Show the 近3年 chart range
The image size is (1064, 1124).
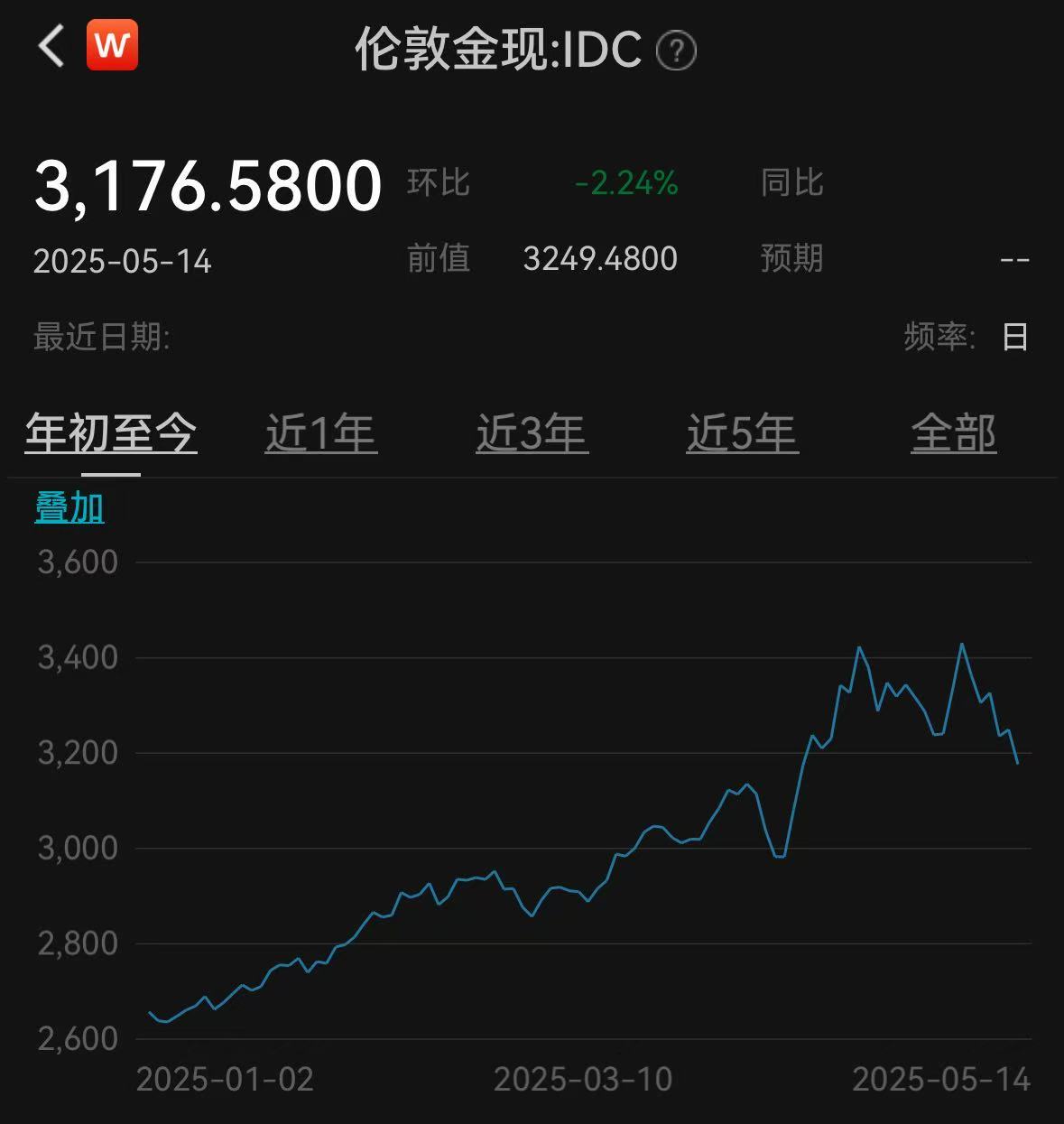(532, 434)
